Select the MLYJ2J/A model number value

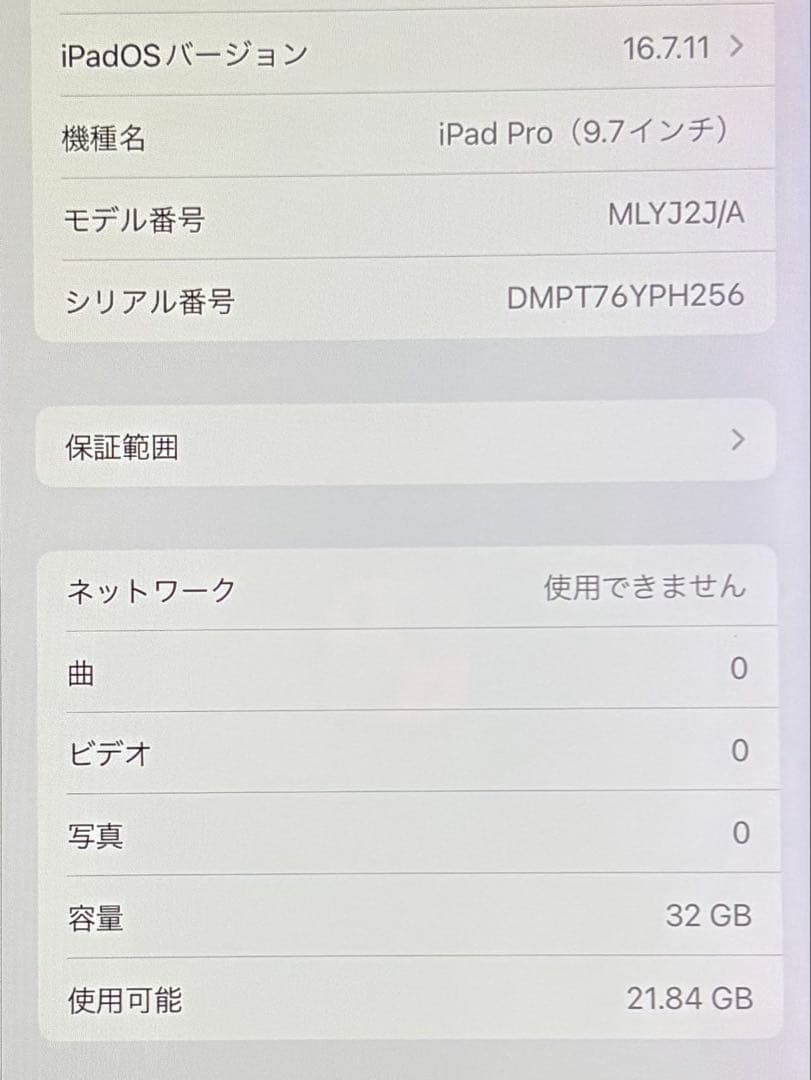click(676, 214)
